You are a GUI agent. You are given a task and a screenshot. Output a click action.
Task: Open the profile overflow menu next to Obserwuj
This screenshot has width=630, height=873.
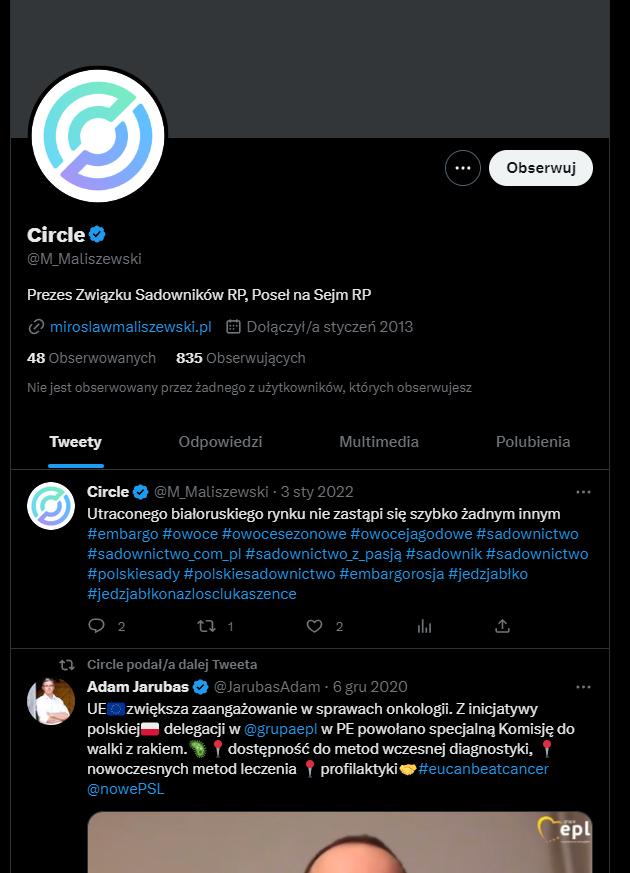[x=462, y=168]
